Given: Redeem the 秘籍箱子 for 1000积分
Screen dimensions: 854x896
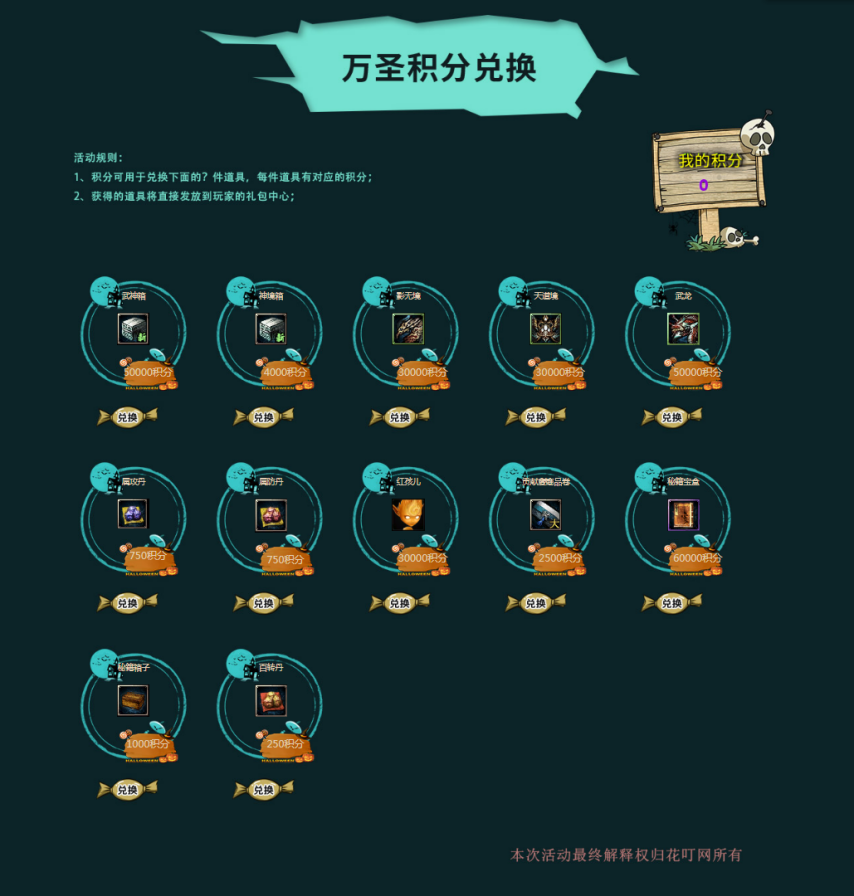Looking at the screenshot, I should click(128, 790).
